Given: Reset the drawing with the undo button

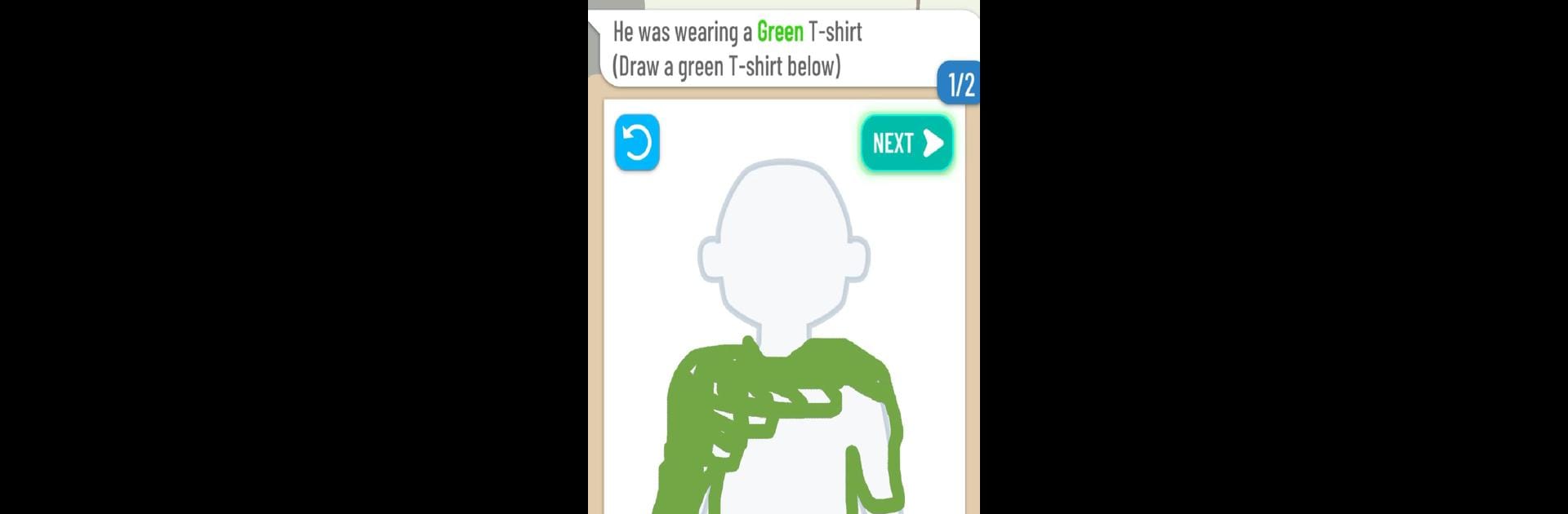Looking at the screenshot, I should click(637, 143).
